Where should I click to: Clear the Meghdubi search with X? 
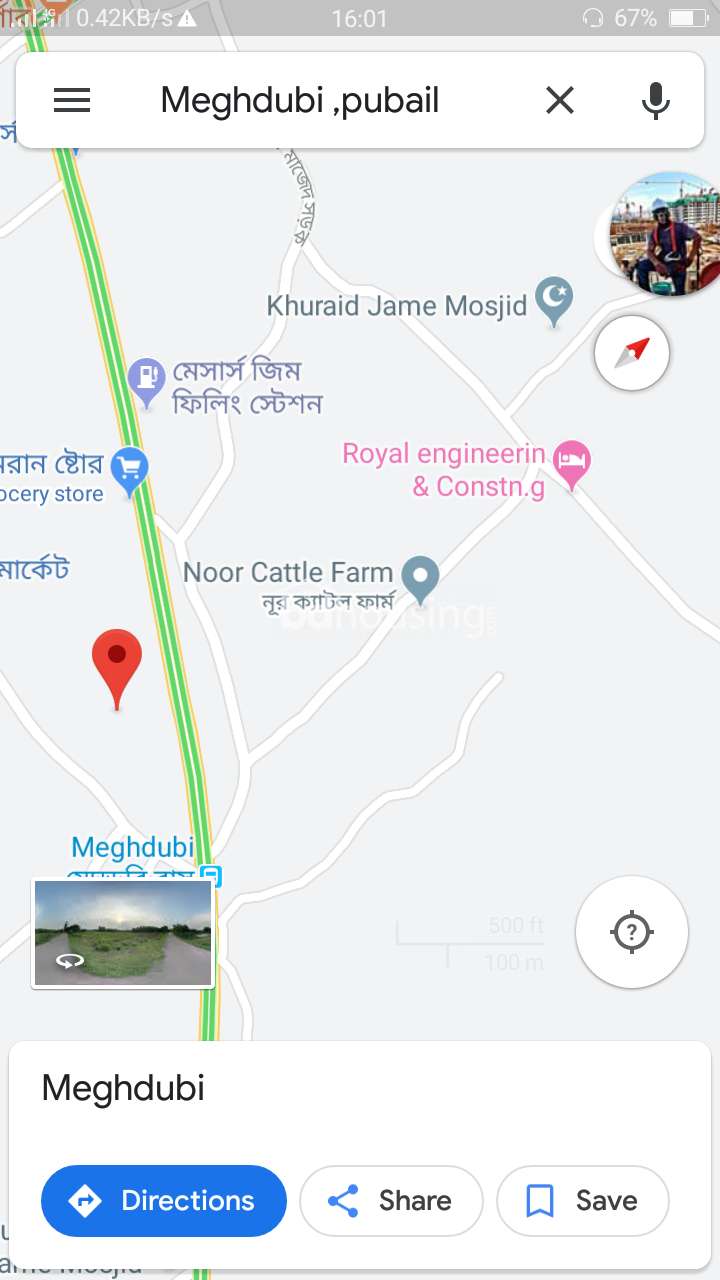click(x=560, y=100)
